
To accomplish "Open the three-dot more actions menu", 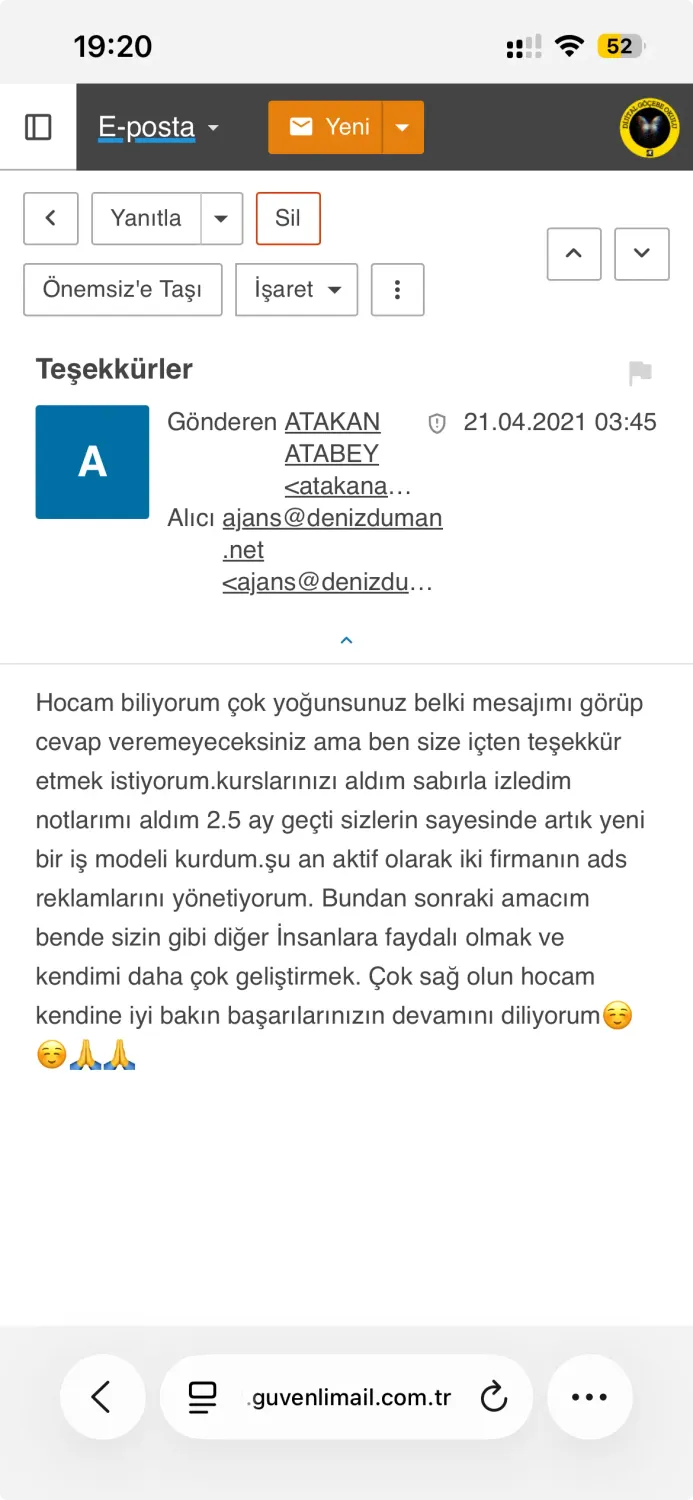I will (x=398, y=289).
